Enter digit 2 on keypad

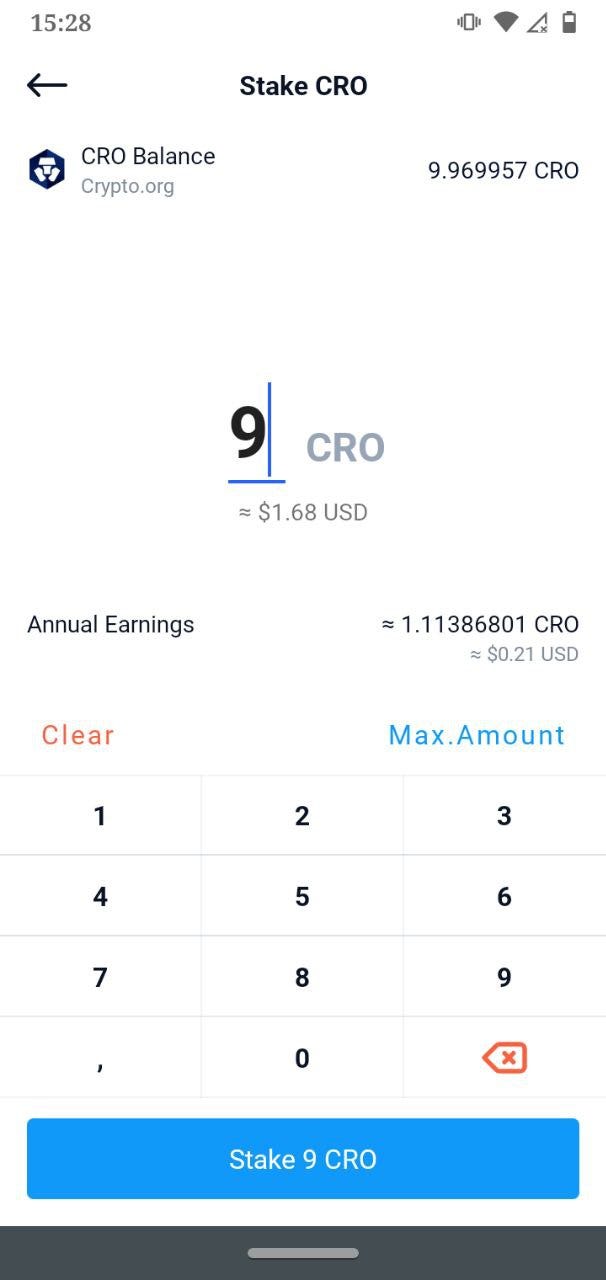[x=302, y=816]
